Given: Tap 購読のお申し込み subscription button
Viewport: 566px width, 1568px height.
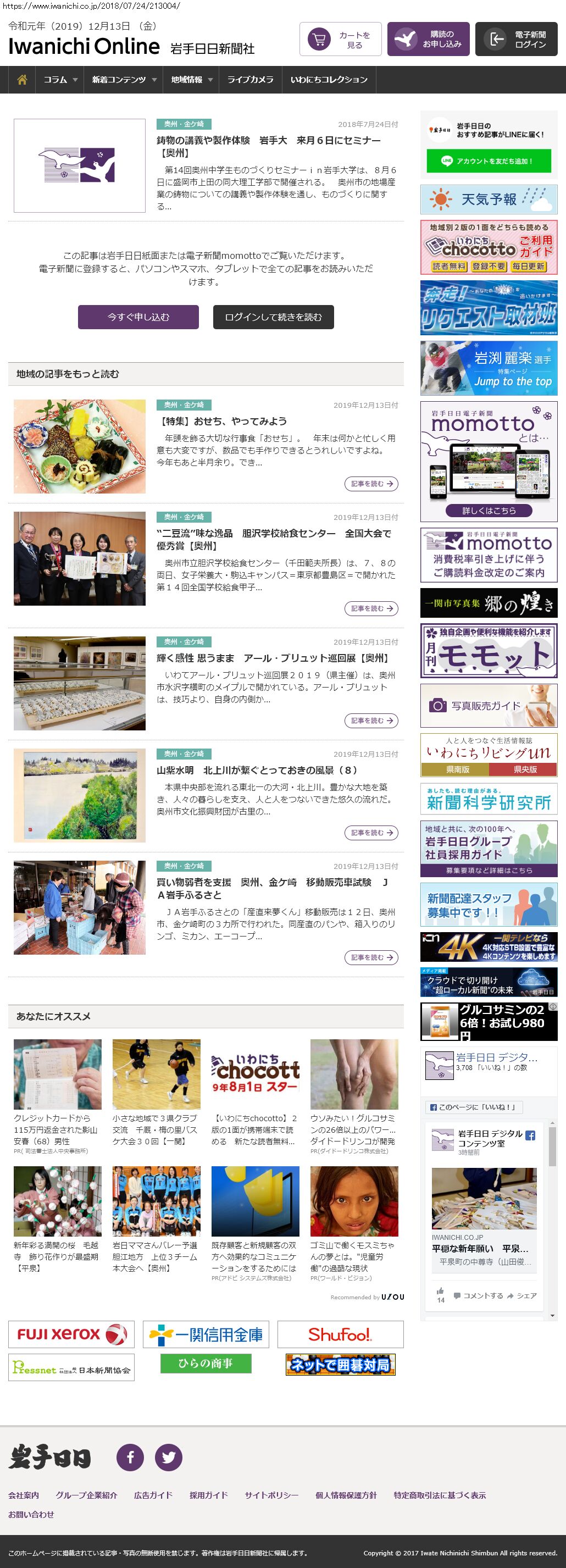Looking at the screenshot, I should pyautogui.click(x=429, y=40).
